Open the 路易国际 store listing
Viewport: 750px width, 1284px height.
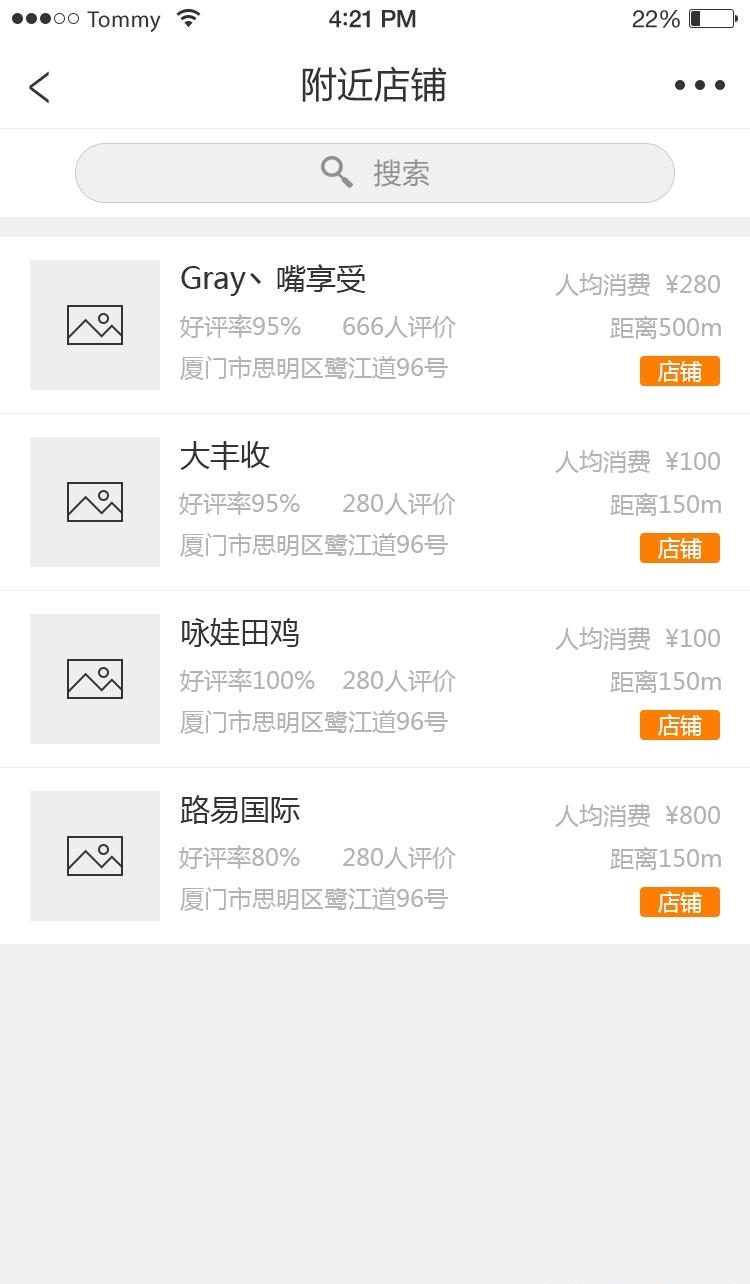point(375,856)
